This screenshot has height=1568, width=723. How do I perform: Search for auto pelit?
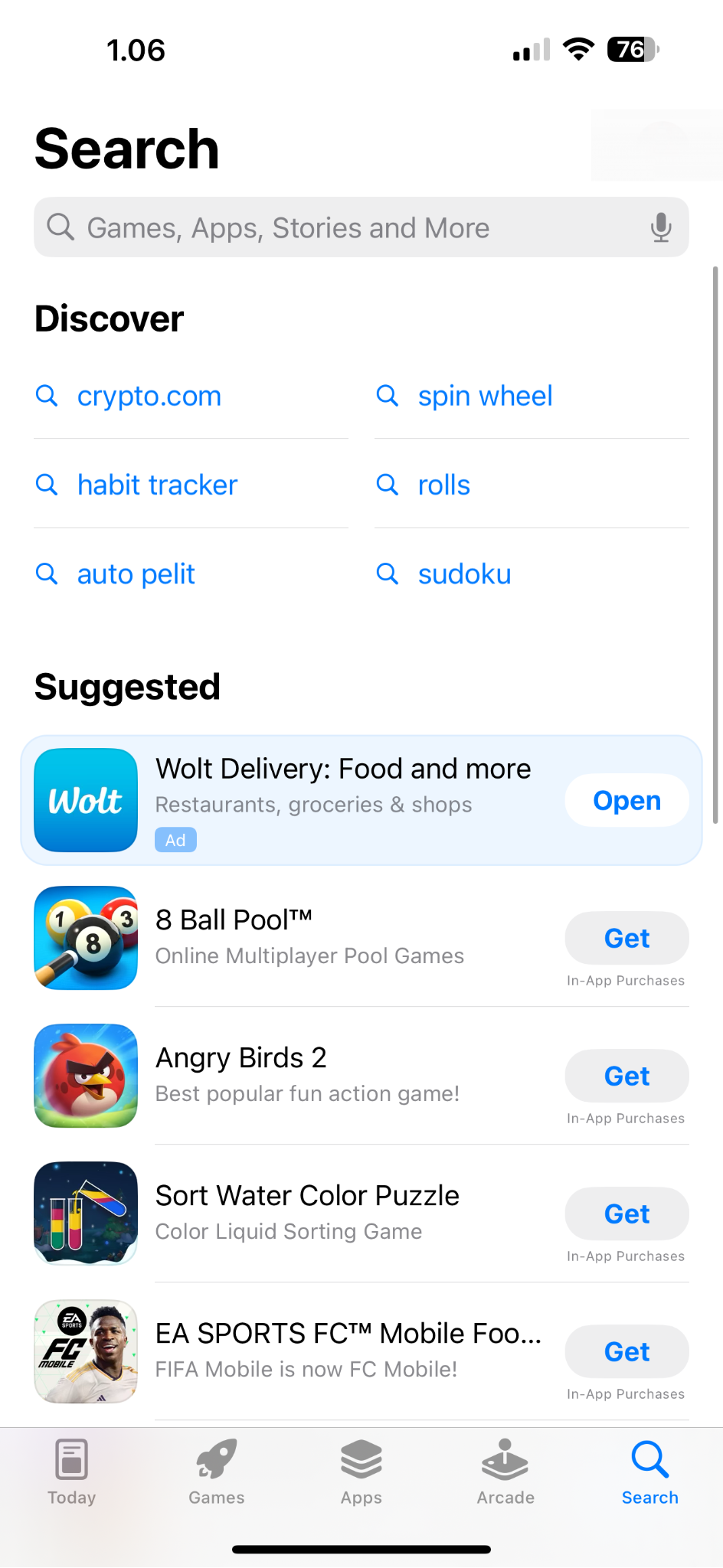pos(136,573)
